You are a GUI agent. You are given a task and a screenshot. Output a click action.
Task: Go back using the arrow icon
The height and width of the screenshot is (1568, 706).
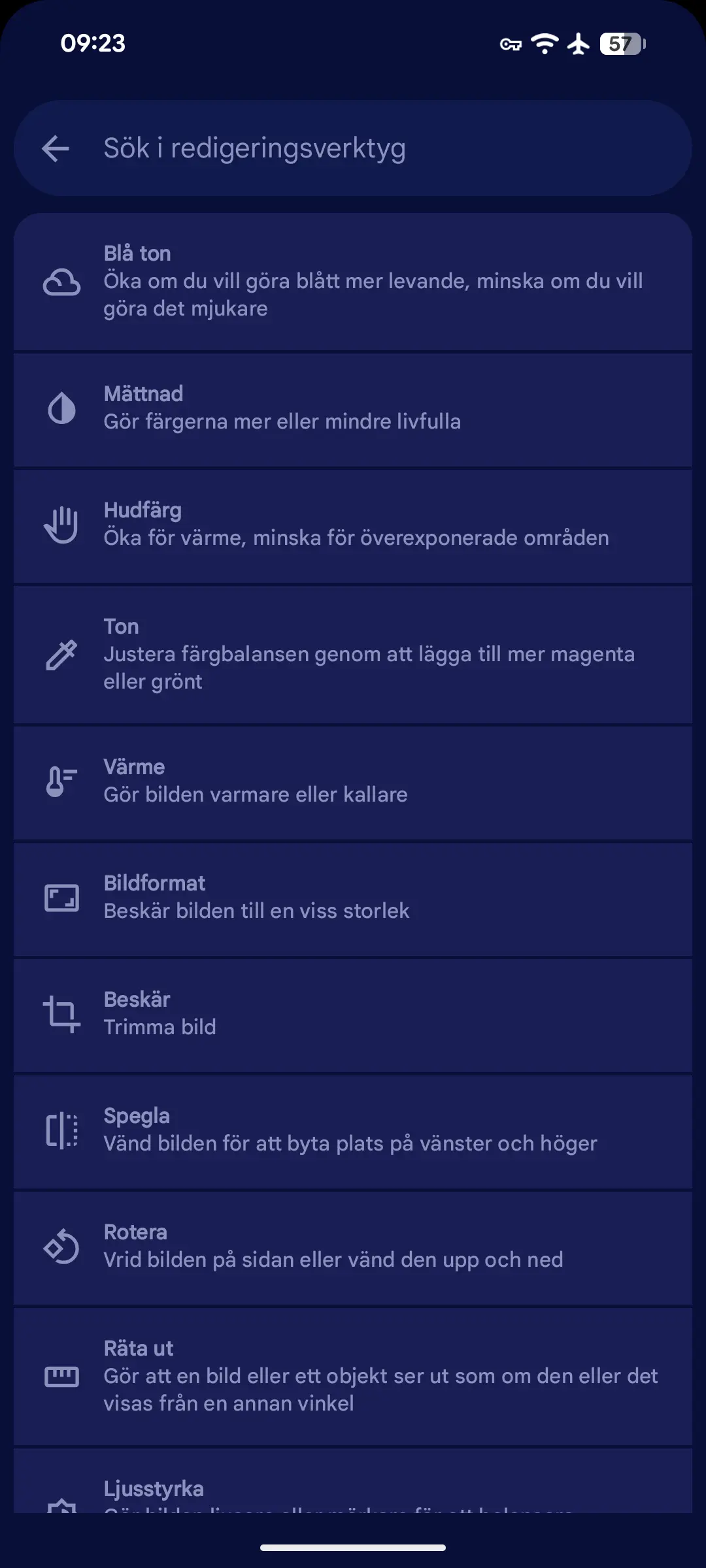56,148
